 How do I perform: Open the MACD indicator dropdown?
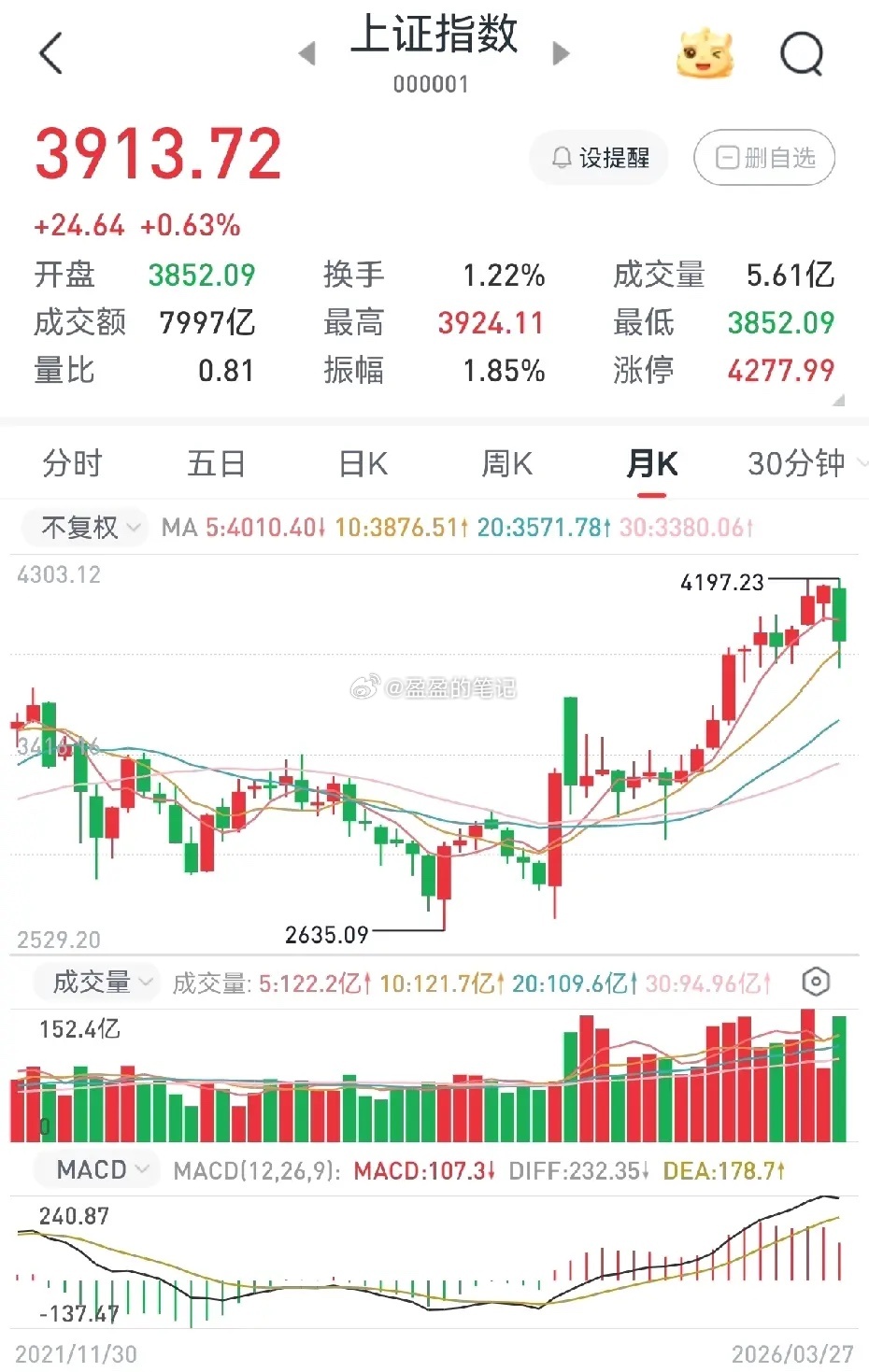[94, 1169]
